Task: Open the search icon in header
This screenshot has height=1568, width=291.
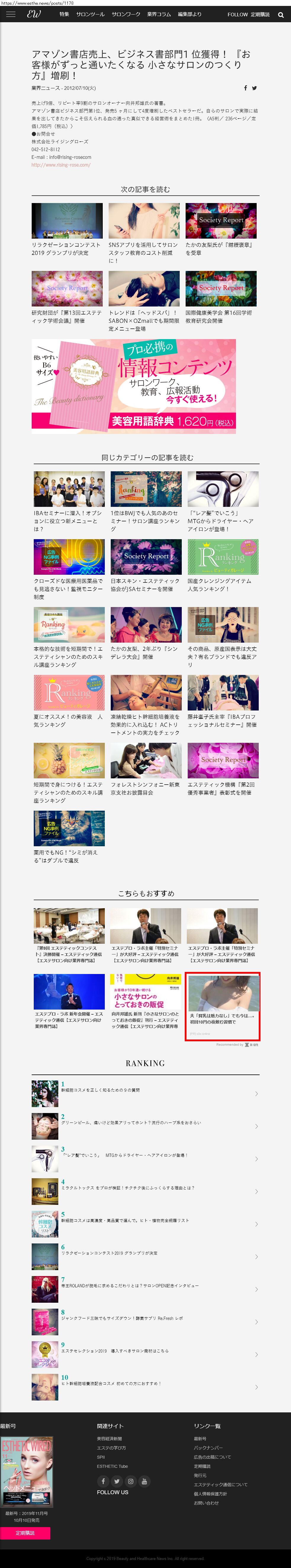Action: pyautogui.click(x=281, y=15)
